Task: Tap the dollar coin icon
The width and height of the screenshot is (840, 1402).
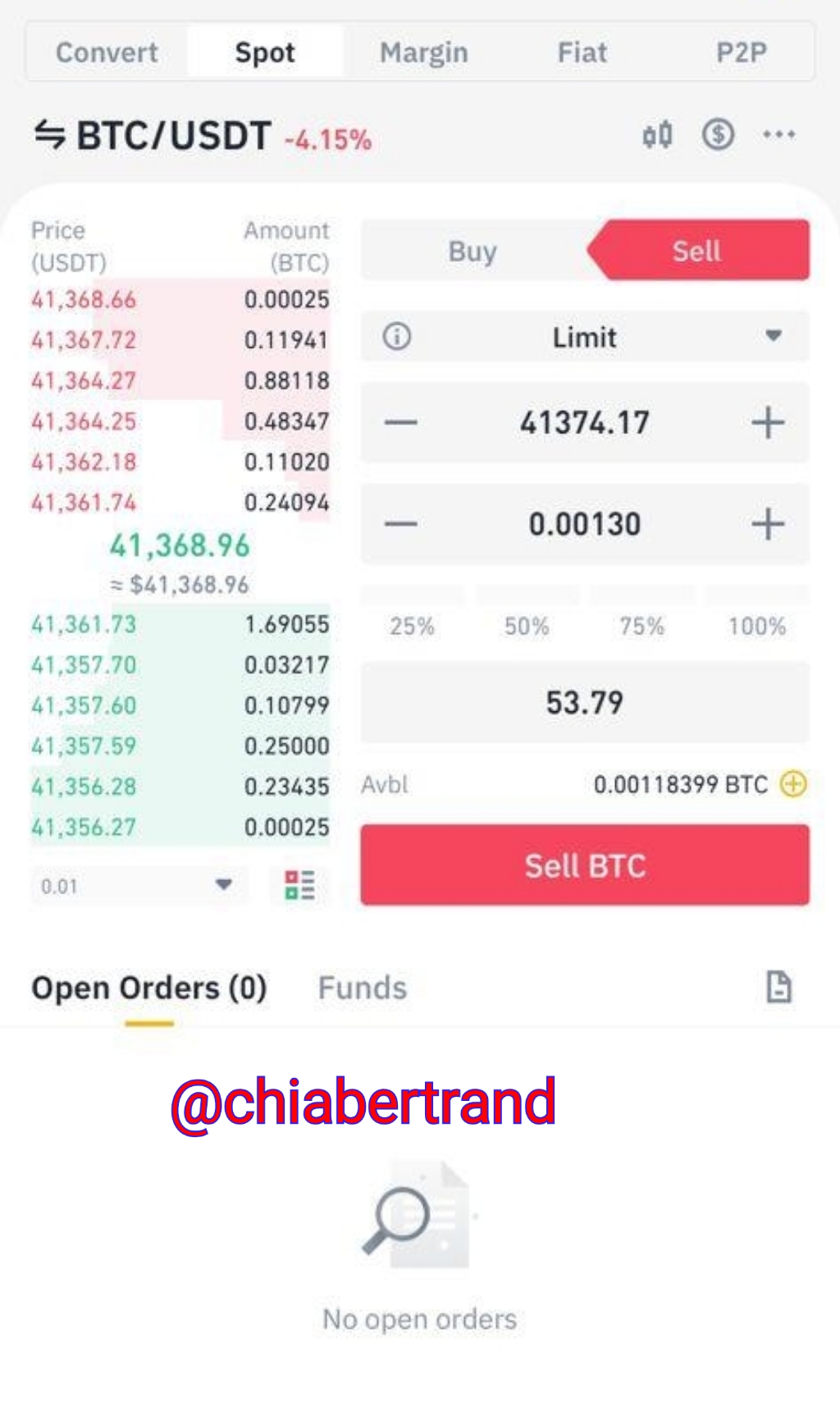Action: pos(718,135)
